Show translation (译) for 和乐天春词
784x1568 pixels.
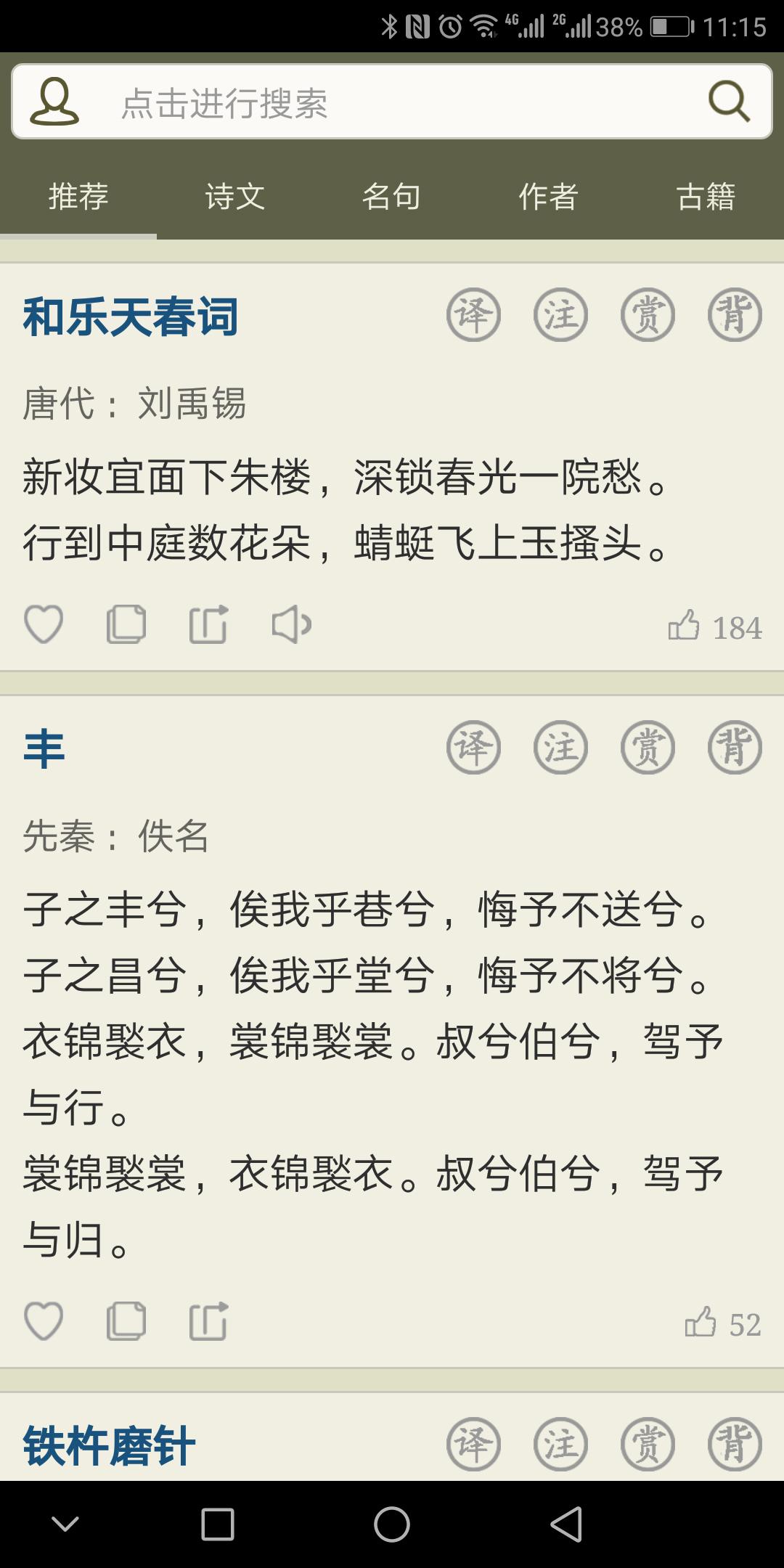point(473,315)
